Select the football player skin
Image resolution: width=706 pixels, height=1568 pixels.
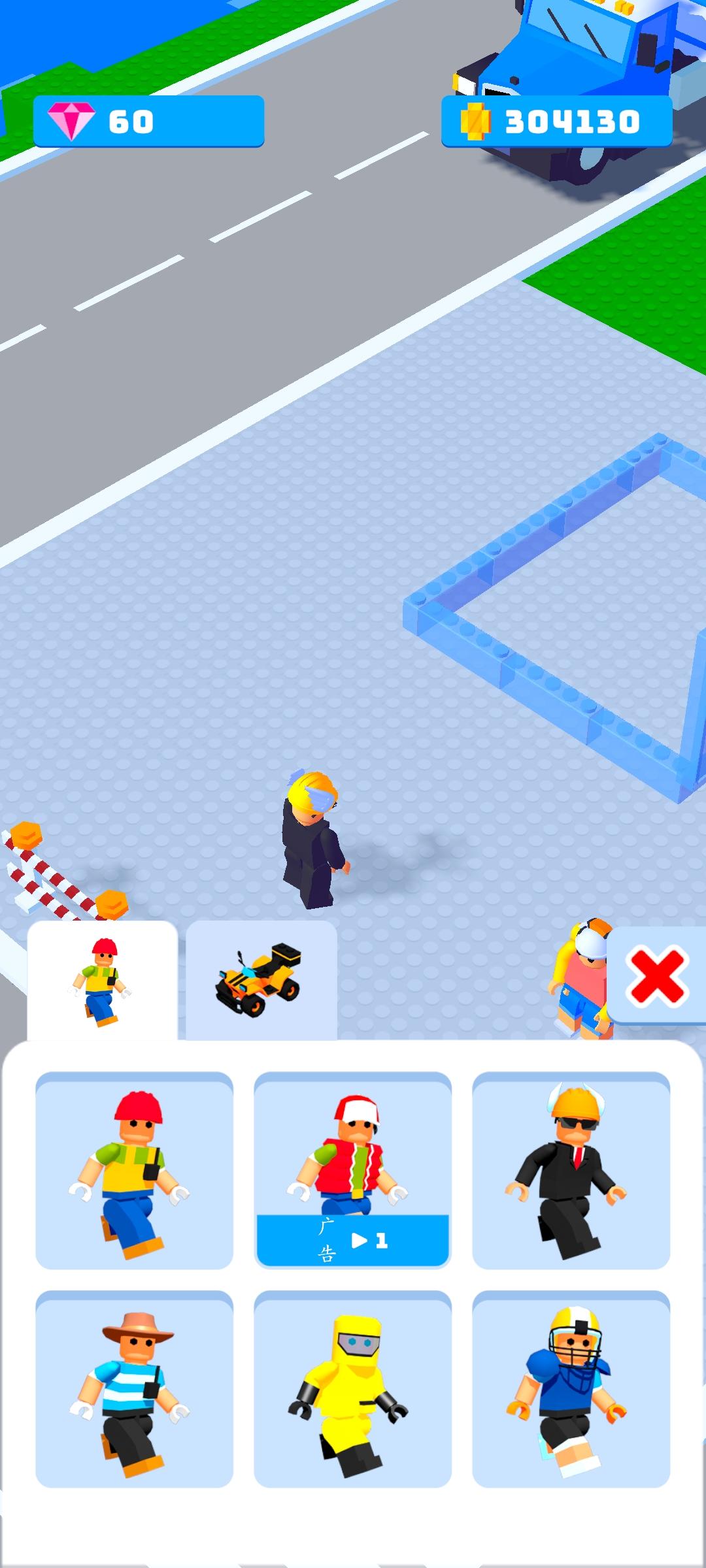[x=571, y=1389]
